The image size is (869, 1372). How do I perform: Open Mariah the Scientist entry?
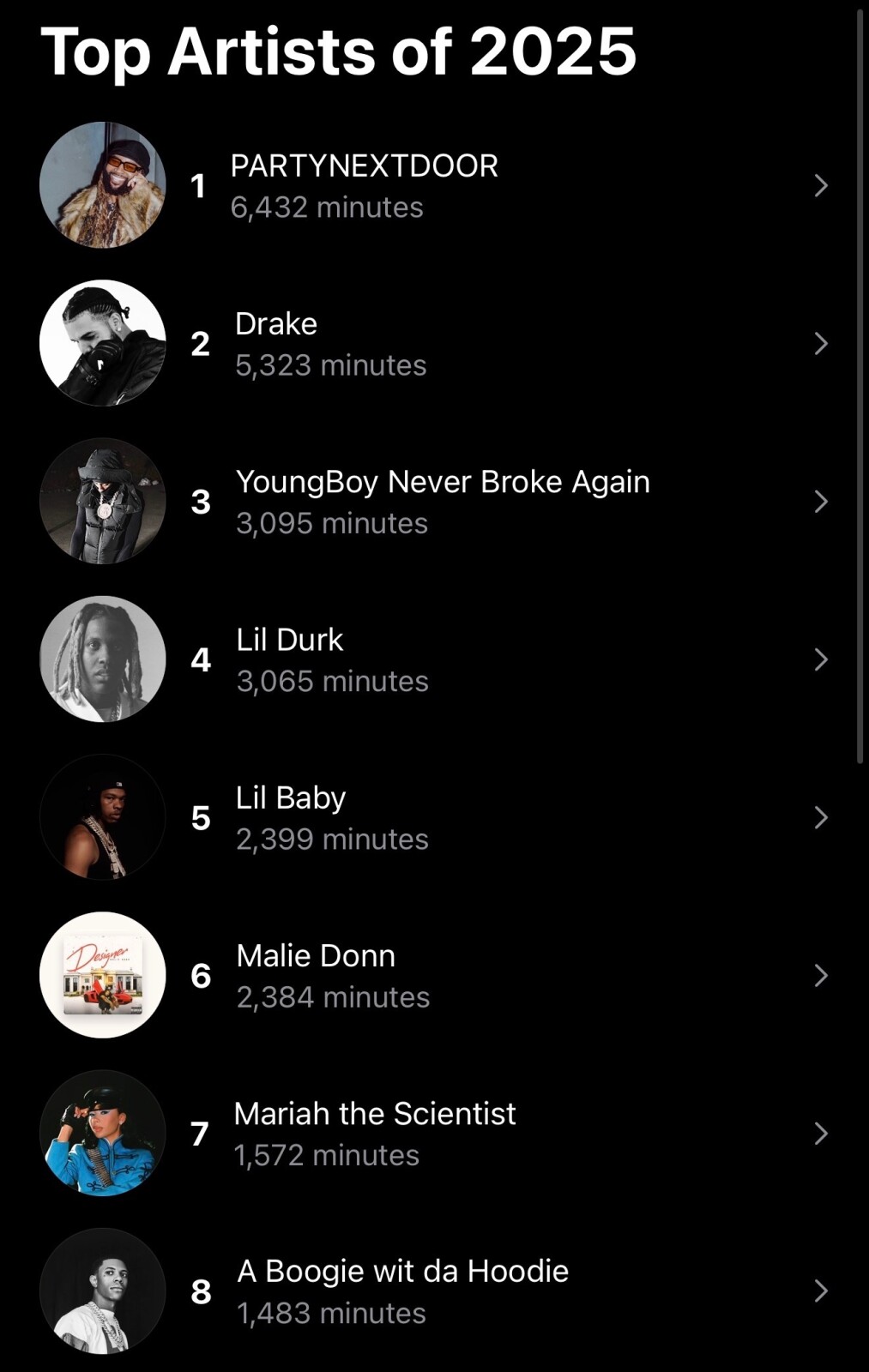[x=375, y=1134]
